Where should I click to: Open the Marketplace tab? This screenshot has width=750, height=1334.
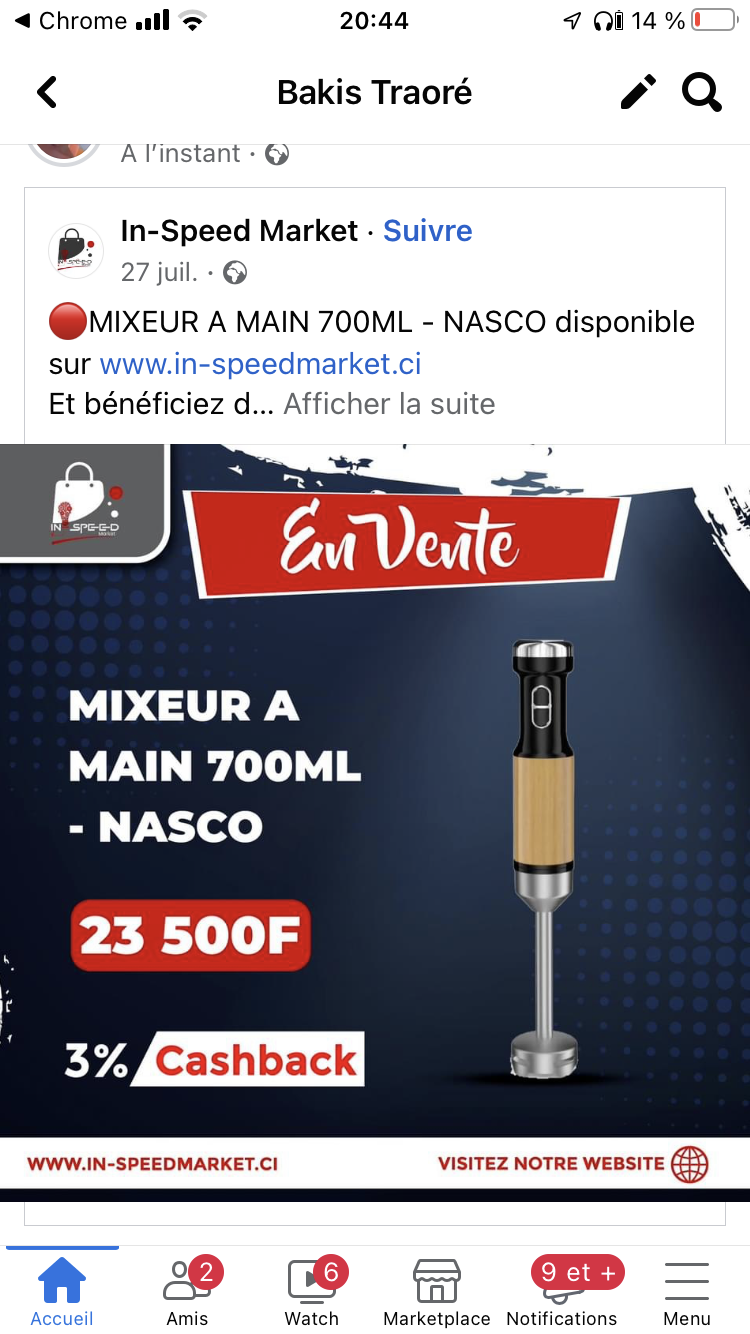tap(437, 1292)
